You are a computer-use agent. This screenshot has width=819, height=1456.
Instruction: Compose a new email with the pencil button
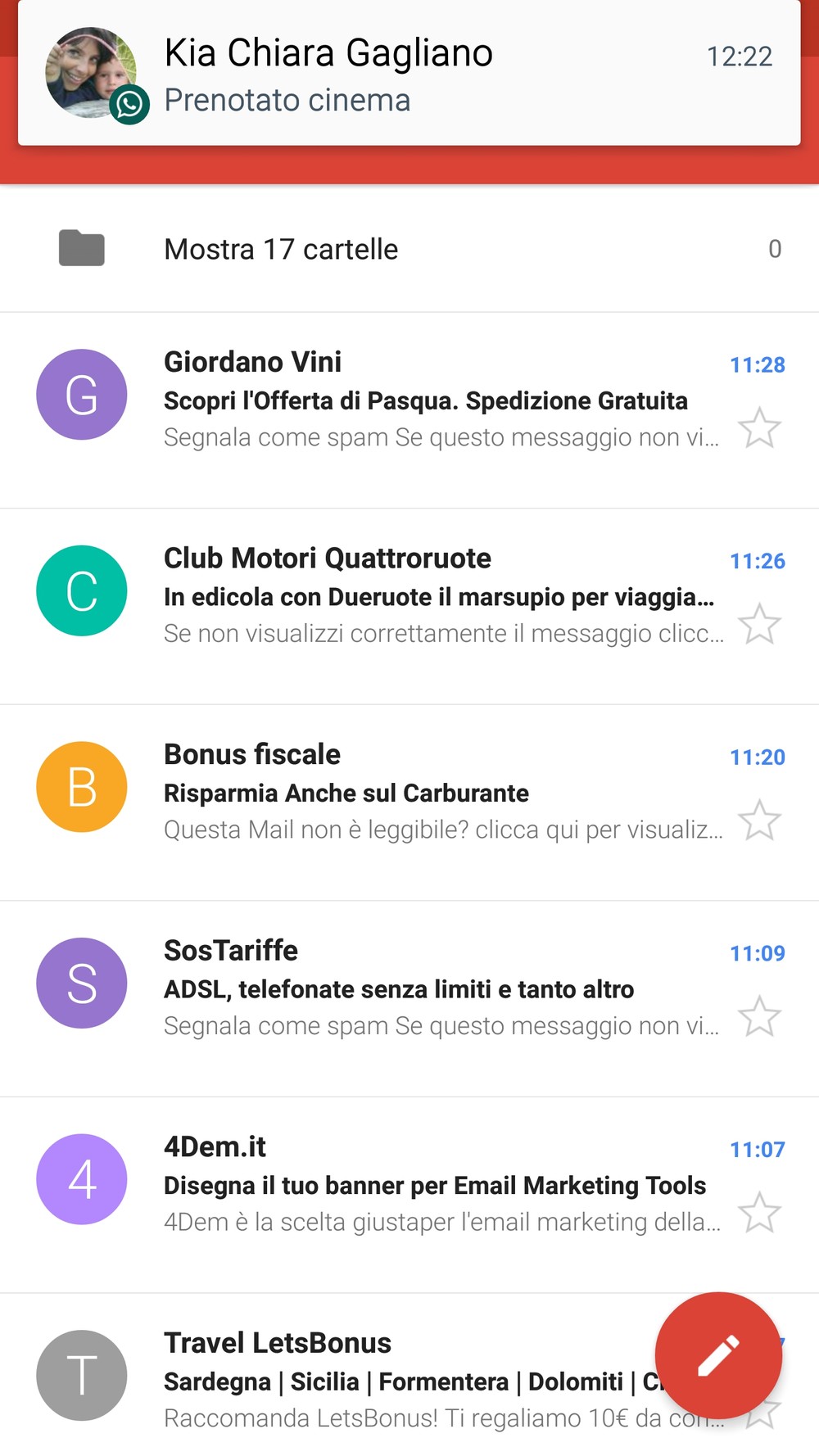coord(718,1355)
